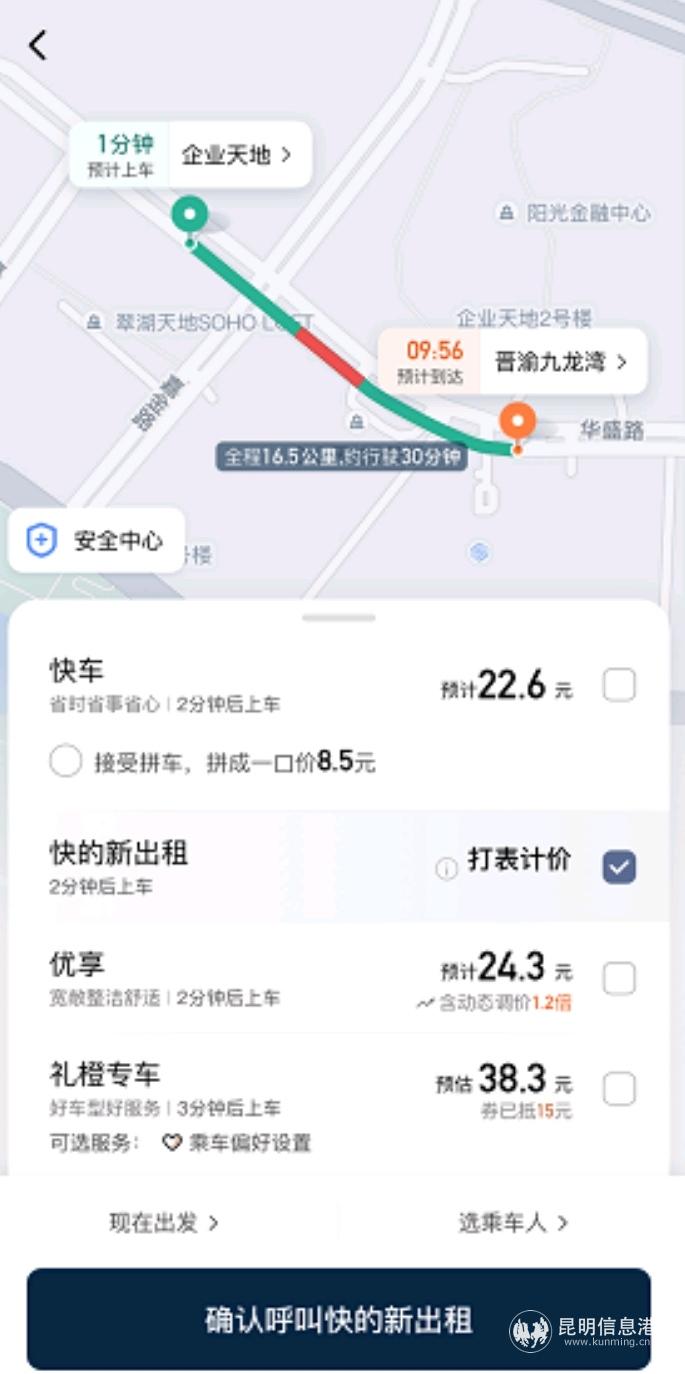The image size is (685, 1374).
Task: Uncheck 快的新出租 option
Action: click(x=619, y=867)
